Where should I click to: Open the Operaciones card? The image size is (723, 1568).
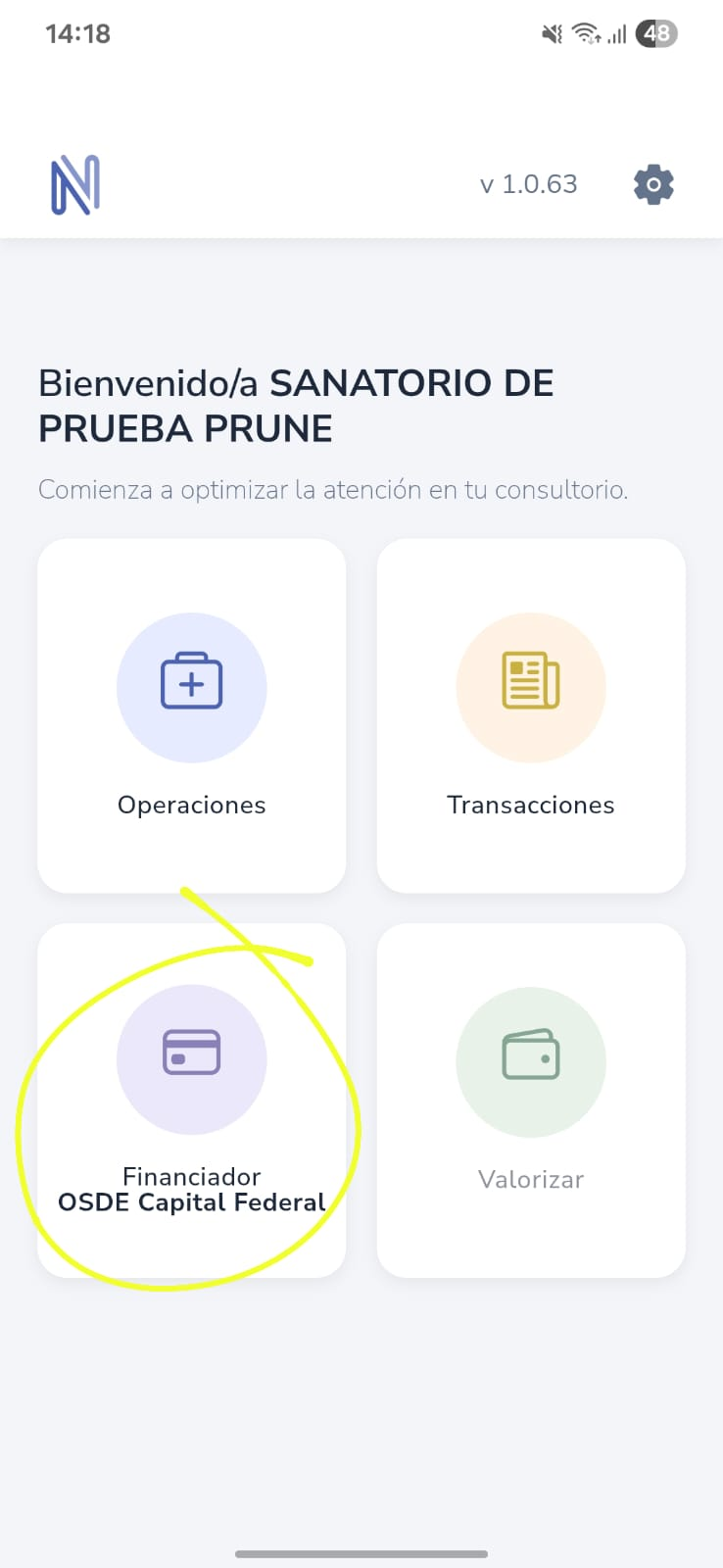[192, 715]
